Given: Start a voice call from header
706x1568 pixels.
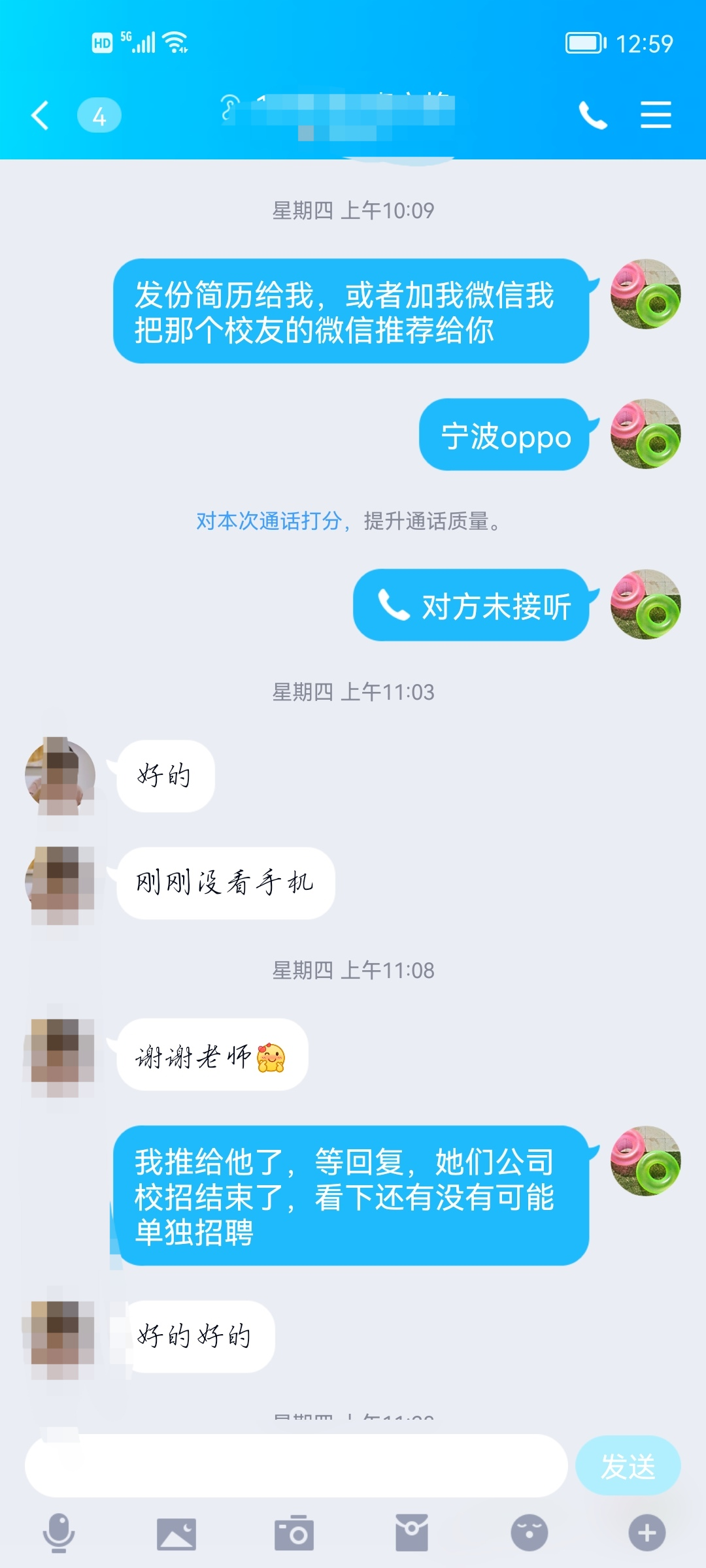Looking at the screenshot, I should coord(593,116).
